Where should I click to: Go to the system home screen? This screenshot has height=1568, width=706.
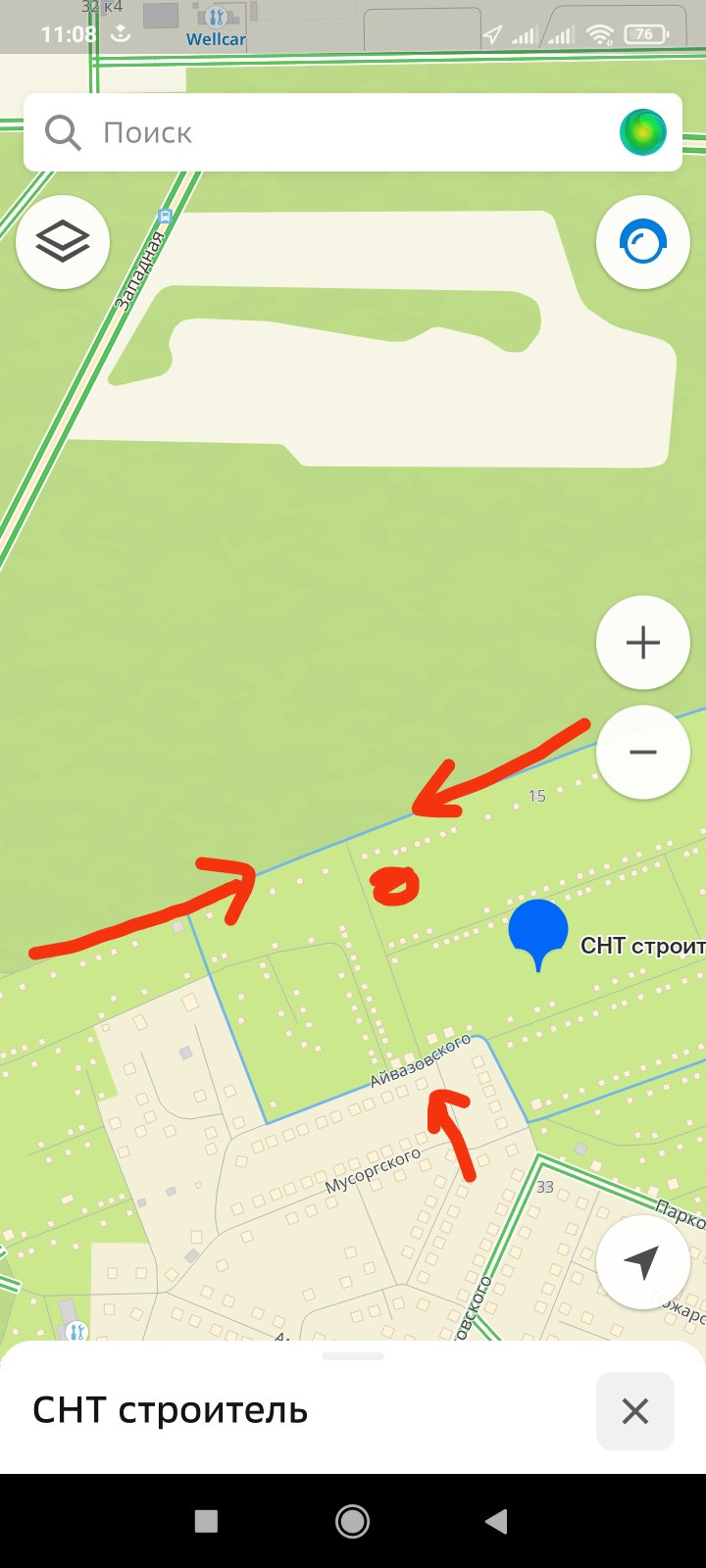352,1521
